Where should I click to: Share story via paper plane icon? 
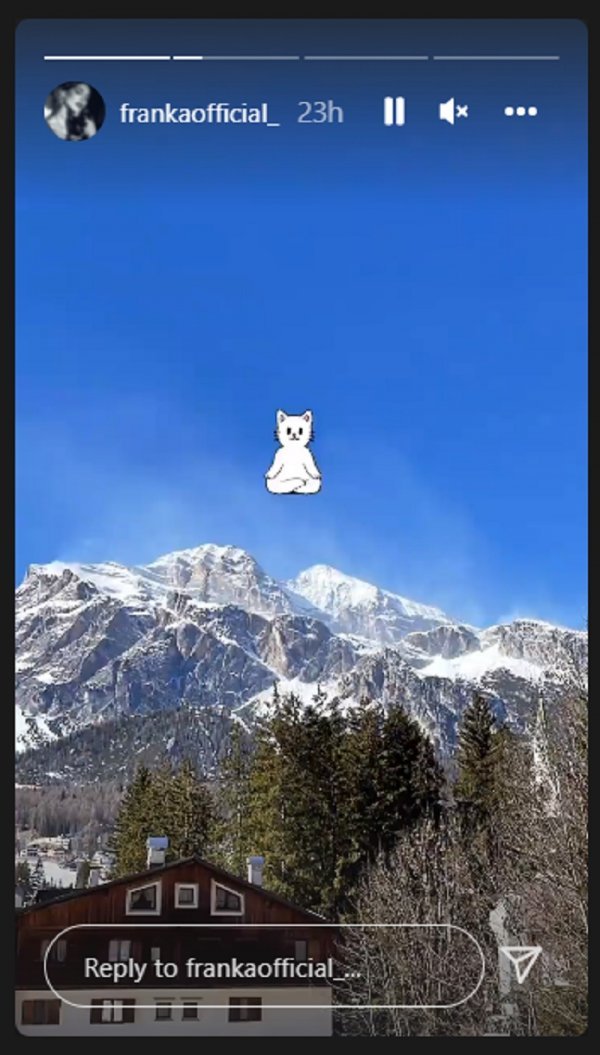click(520, 964)
